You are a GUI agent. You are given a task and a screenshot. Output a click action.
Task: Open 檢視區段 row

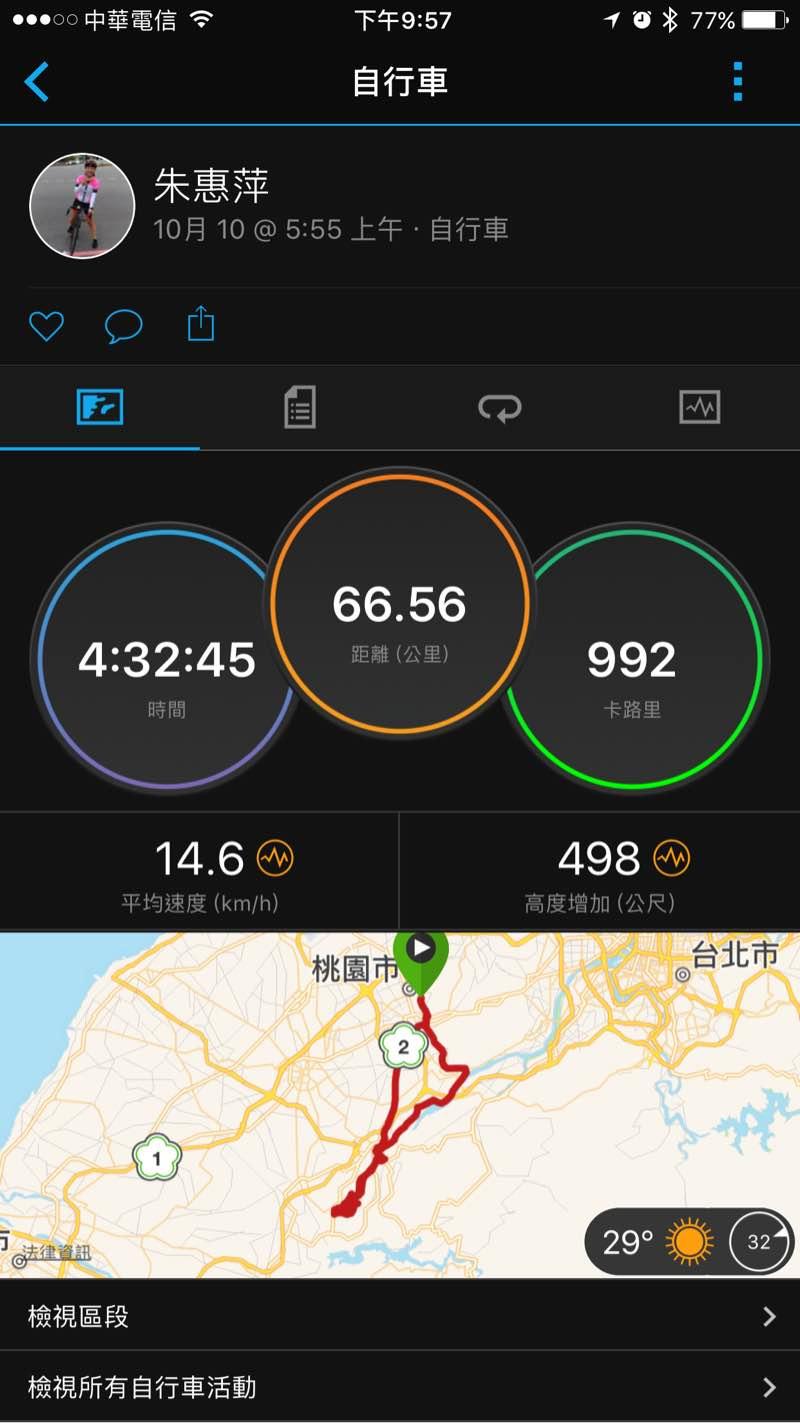[400, 1316]
